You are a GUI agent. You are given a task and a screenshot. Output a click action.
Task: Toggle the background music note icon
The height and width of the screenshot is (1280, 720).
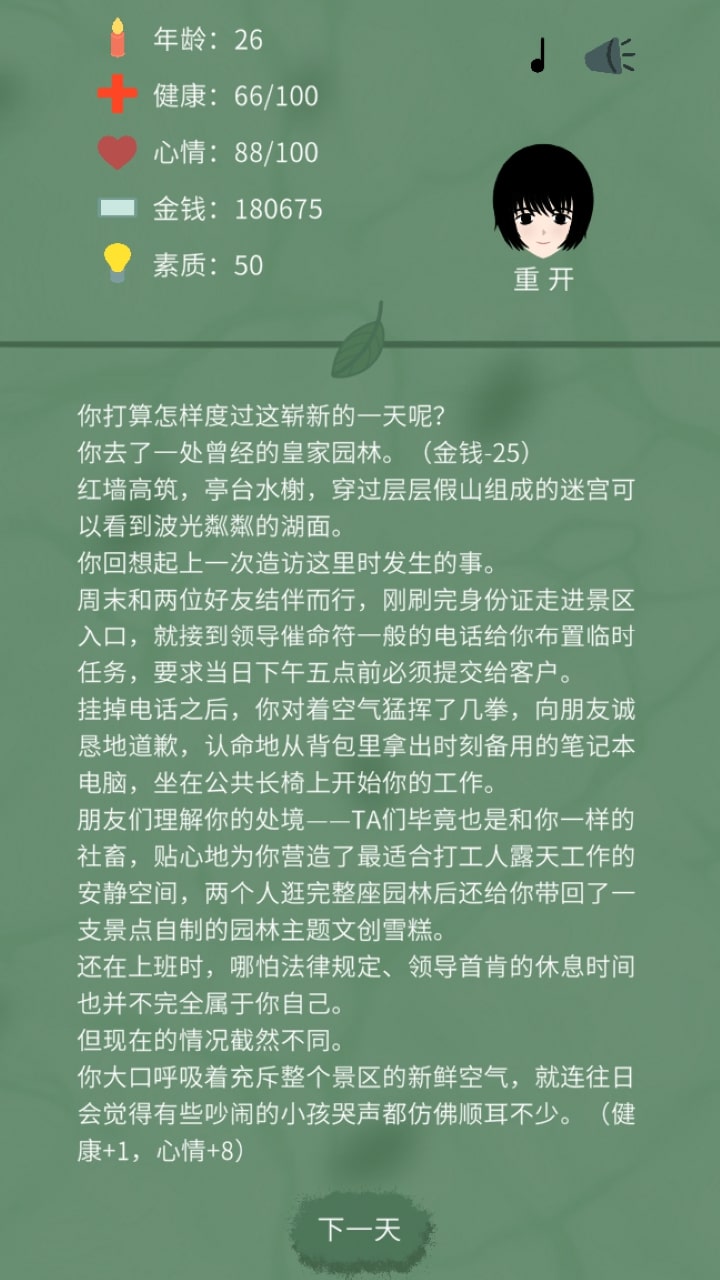point(539,56)
